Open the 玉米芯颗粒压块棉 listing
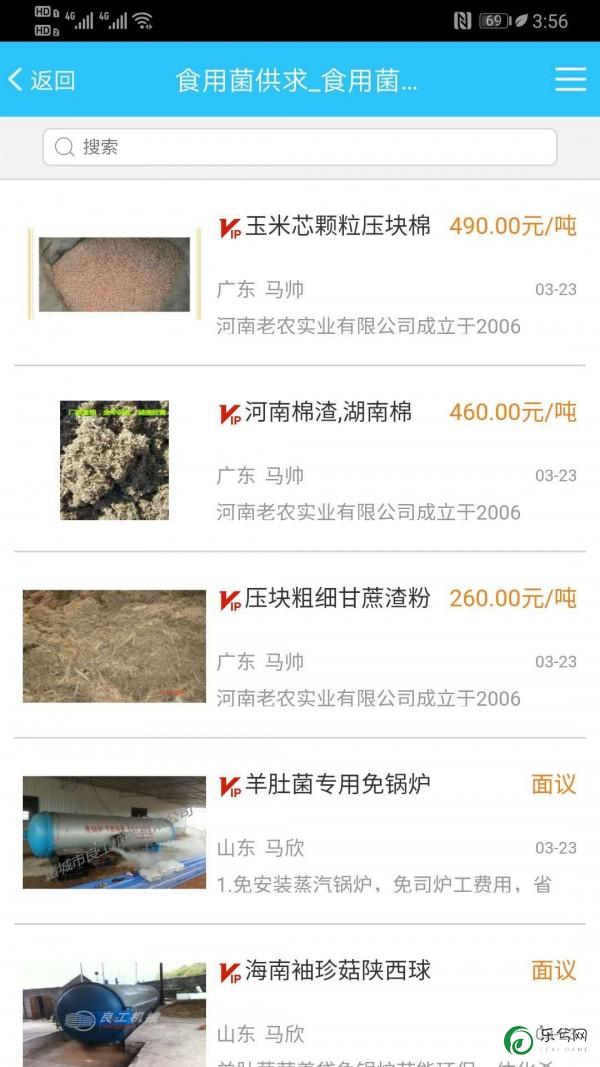 300,274
